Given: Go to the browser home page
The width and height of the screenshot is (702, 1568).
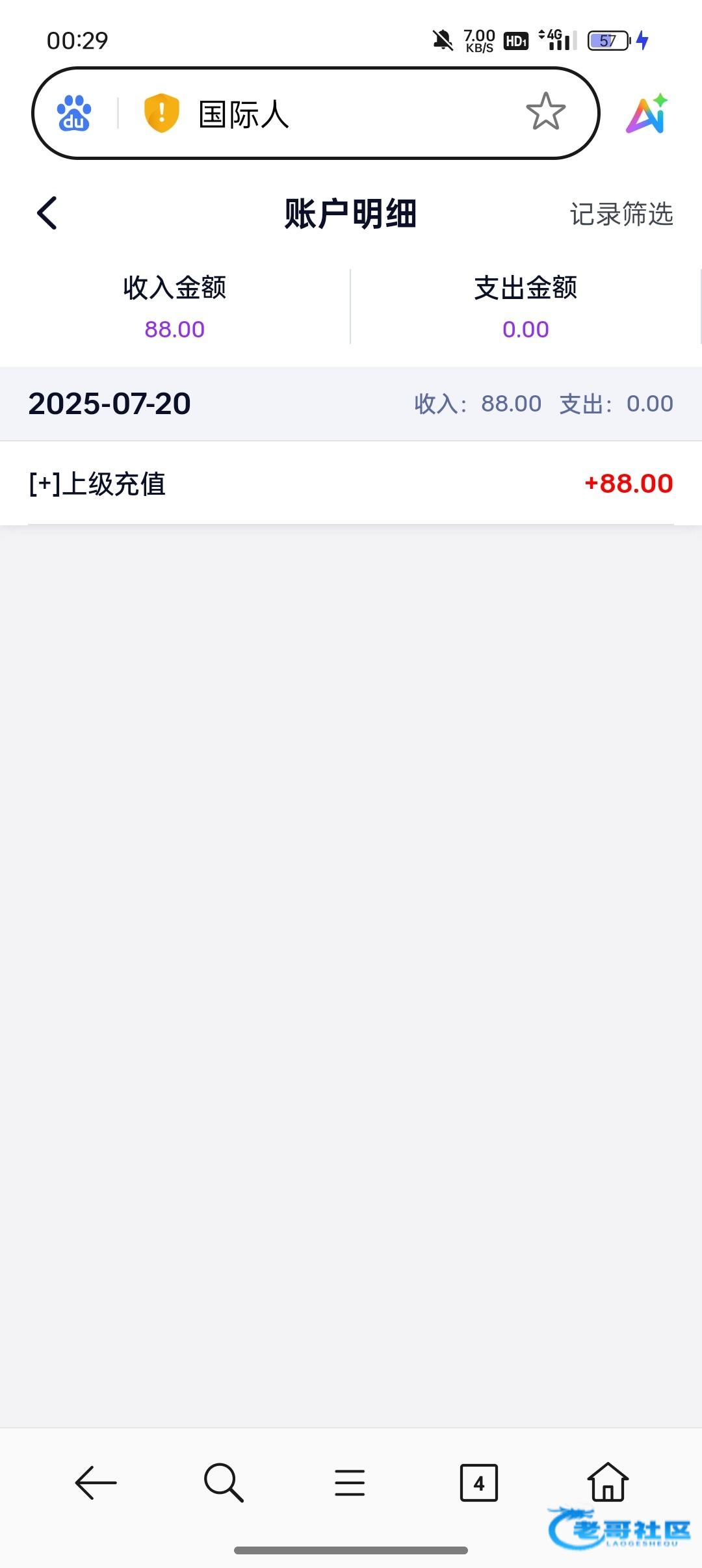Looking at the screenshot, I should click(608, 1482).
